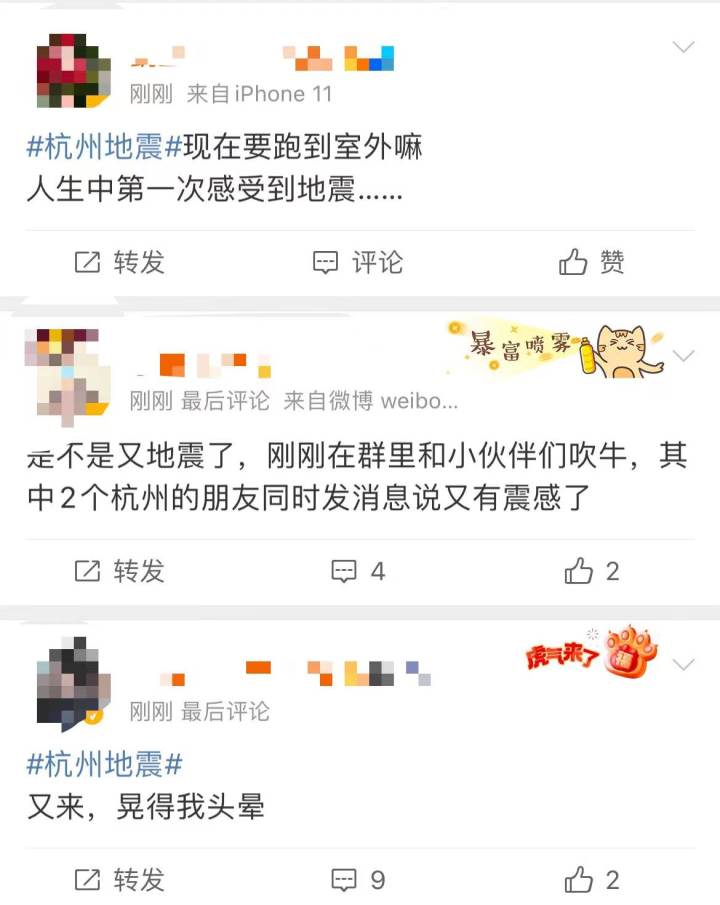Open the #杭州地震# hashtag in the first post
Viewport: 720px width, 905px height.
pos(104,148)
